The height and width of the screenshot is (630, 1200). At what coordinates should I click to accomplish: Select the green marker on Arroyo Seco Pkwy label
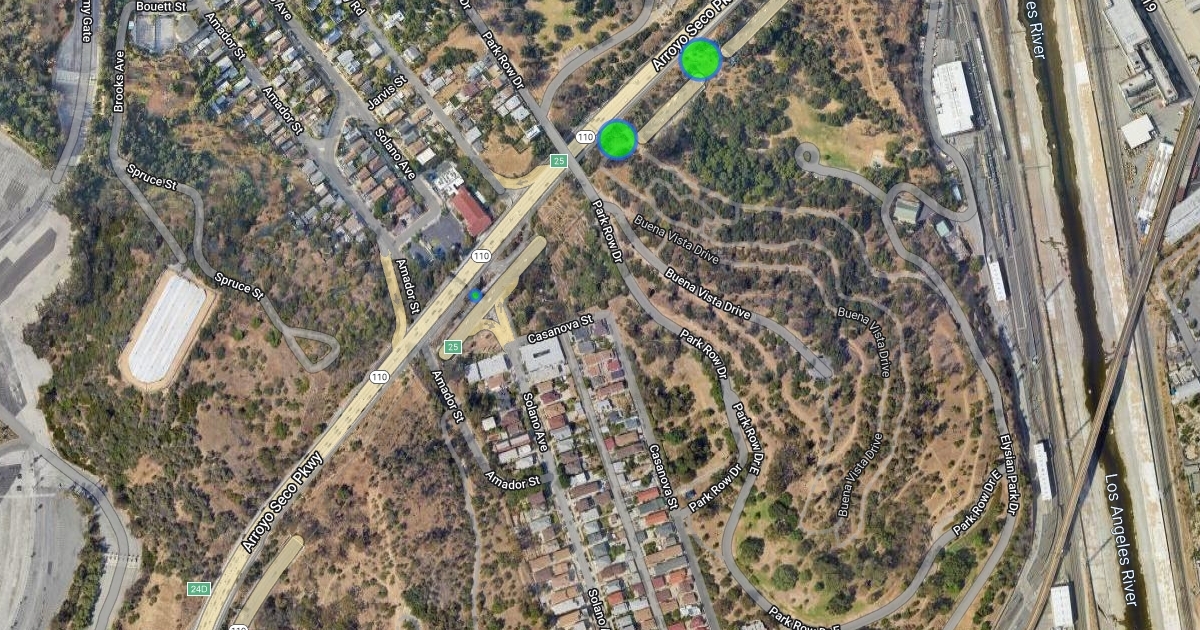(700, 59)
